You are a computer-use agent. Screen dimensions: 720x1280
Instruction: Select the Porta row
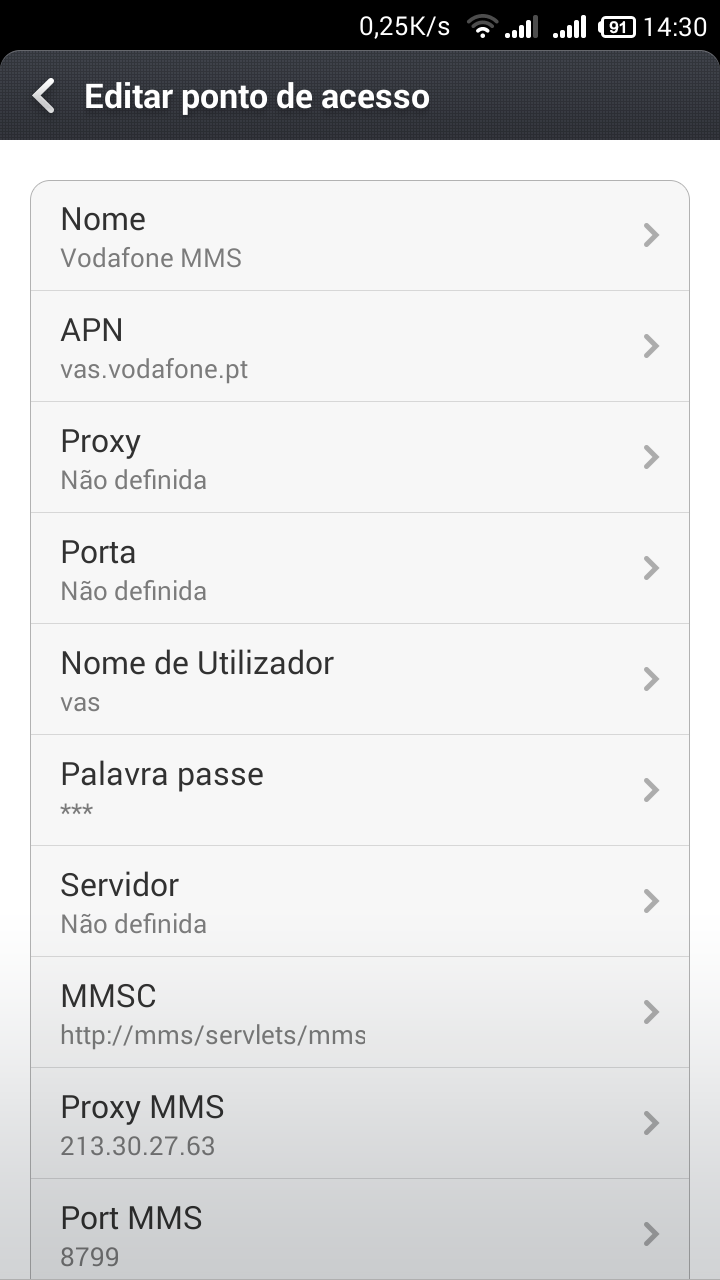point(360,569)
